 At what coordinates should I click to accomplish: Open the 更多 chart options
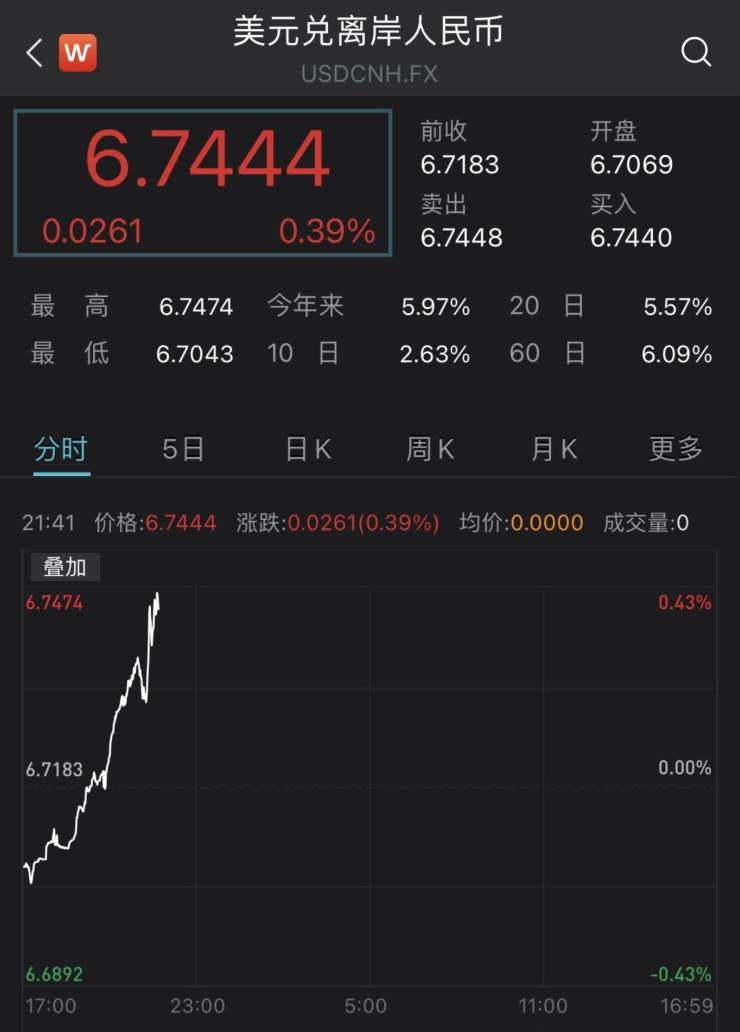click(x=676, y=450)
